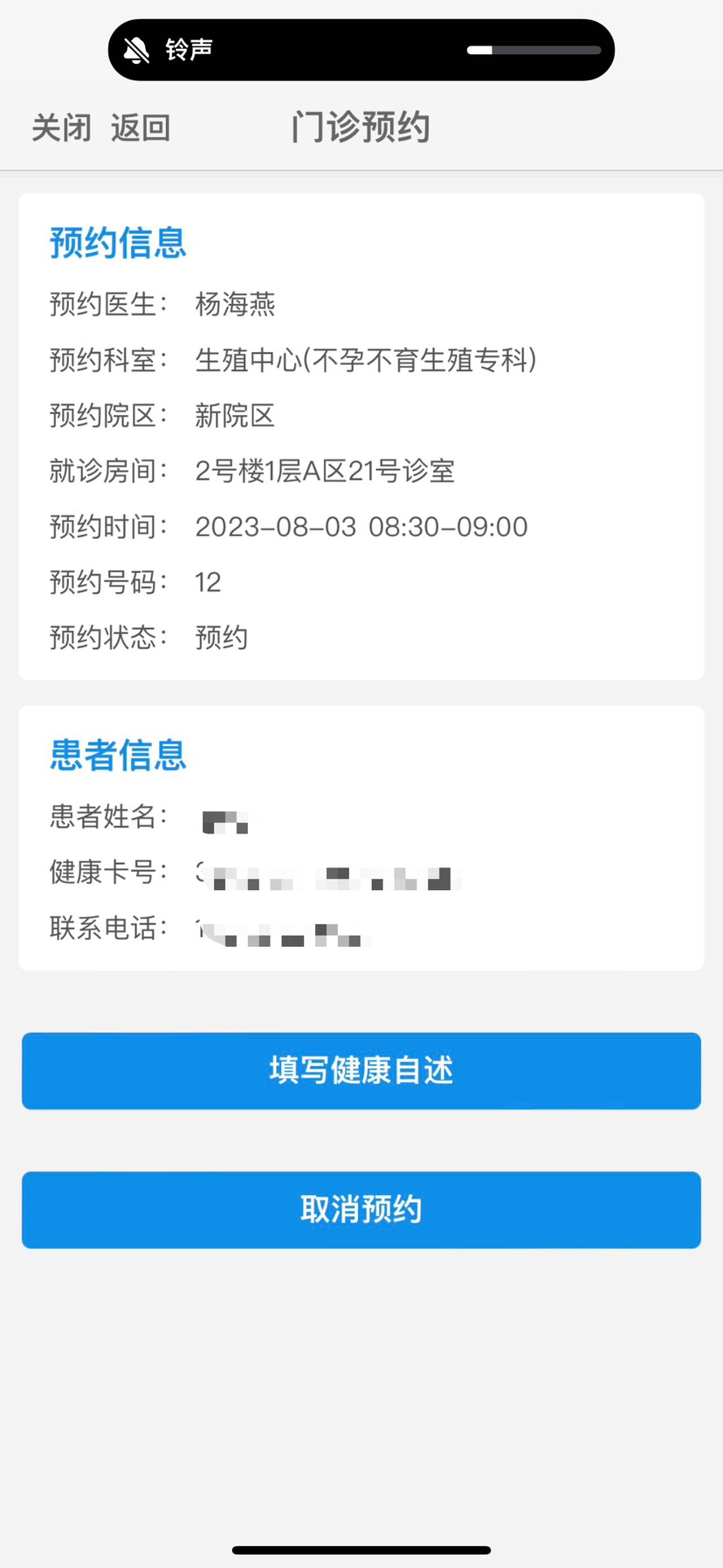Open 填写健康自述 form
The width and height of the screenshot is (723, 1568).
pos(361,1071)
